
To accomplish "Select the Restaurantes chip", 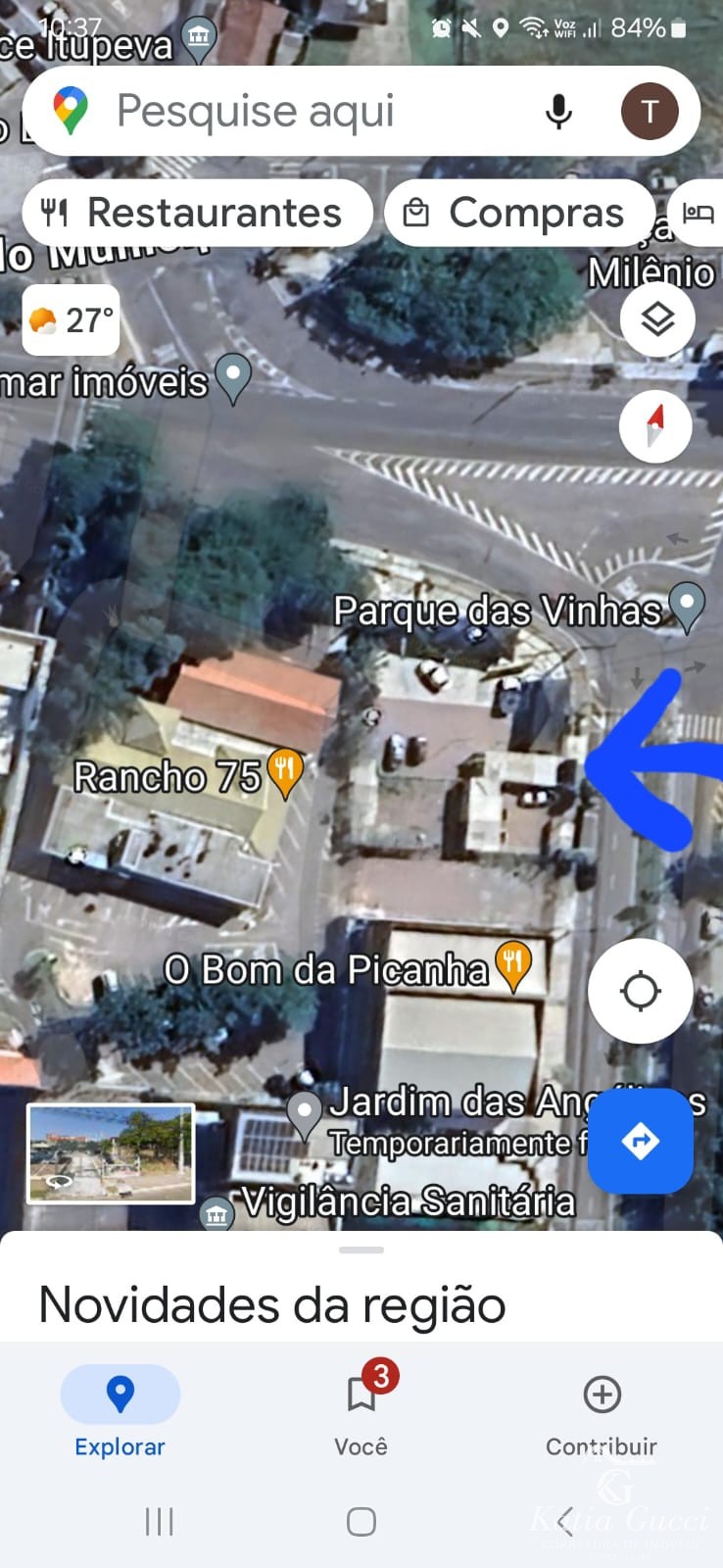I will [198, 213].
